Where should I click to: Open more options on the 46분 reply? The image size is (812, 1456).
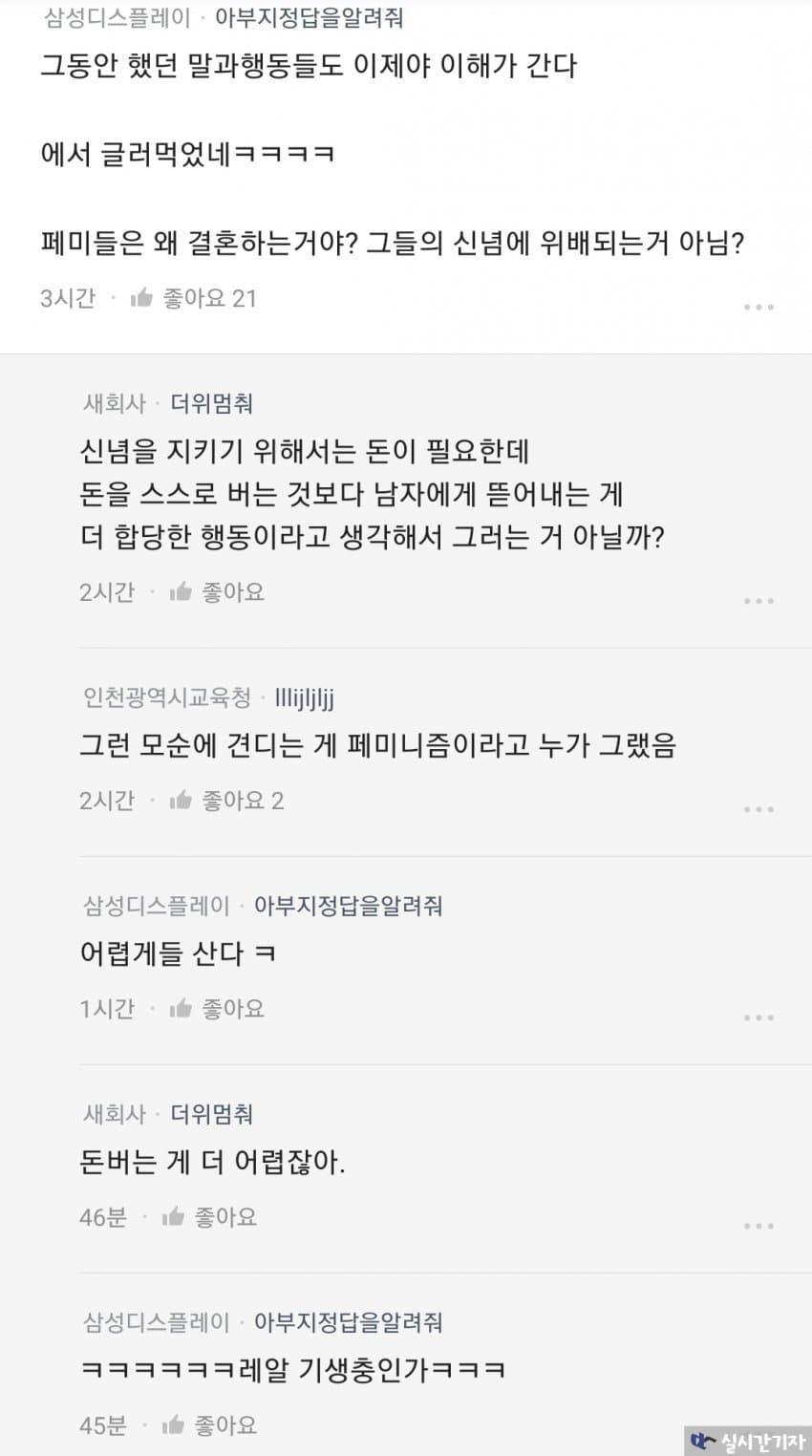[x=759, y=1226]
